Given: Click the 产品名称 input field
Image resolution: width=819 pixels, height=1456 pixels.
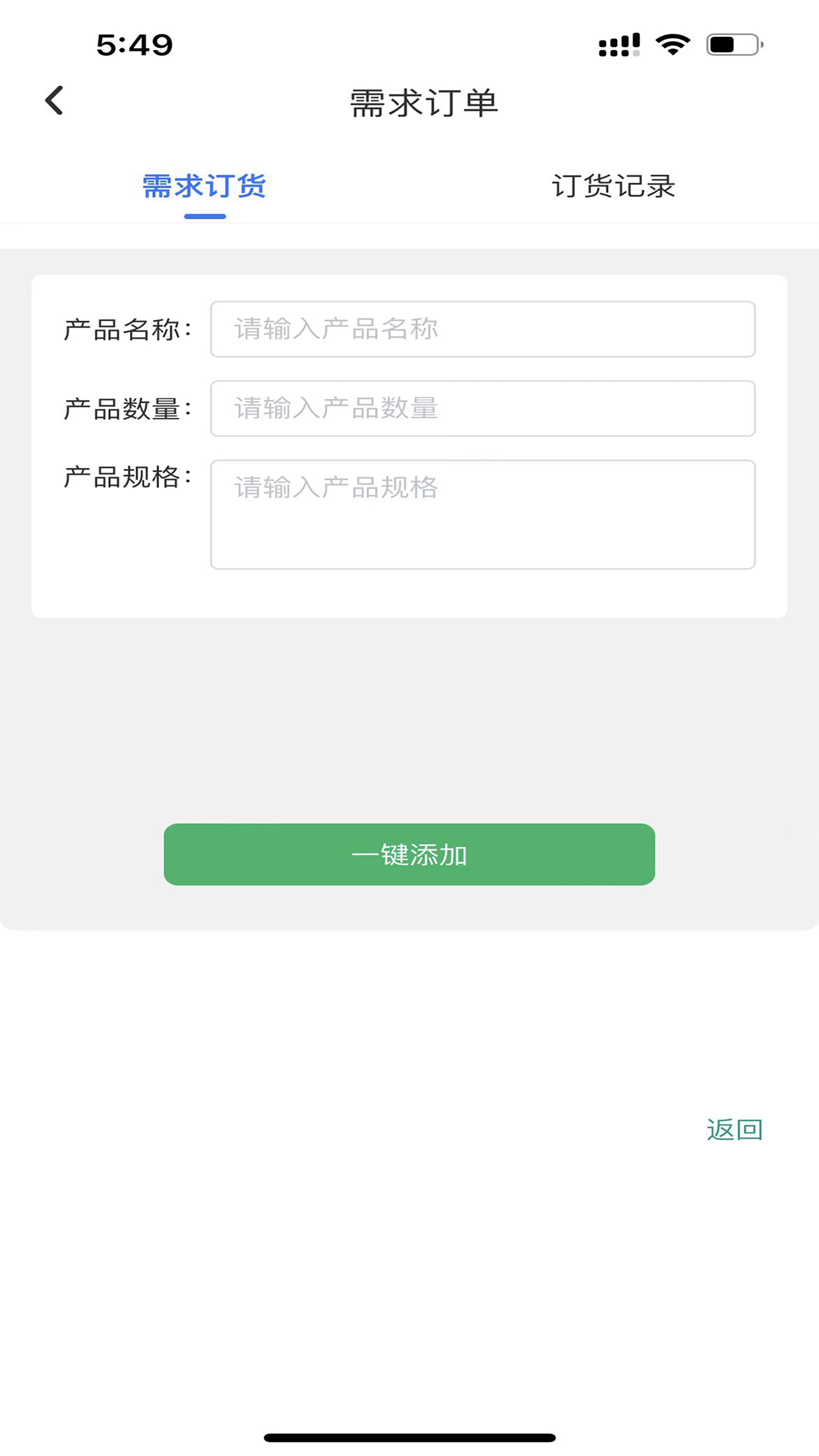Looking at the screenshot, I should point(482,329).
